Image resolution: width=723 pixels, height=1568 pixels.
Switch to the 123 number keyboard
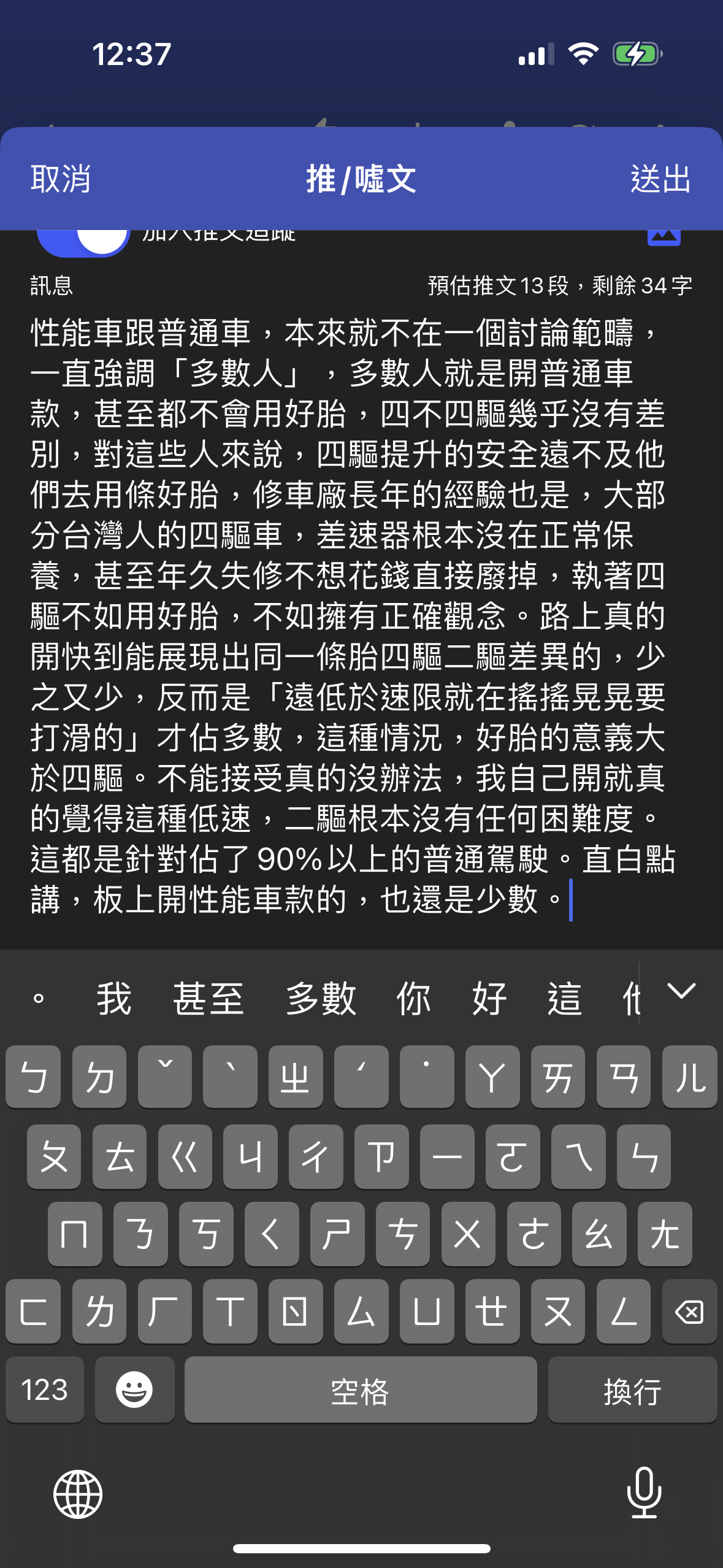pos(44,1390)
